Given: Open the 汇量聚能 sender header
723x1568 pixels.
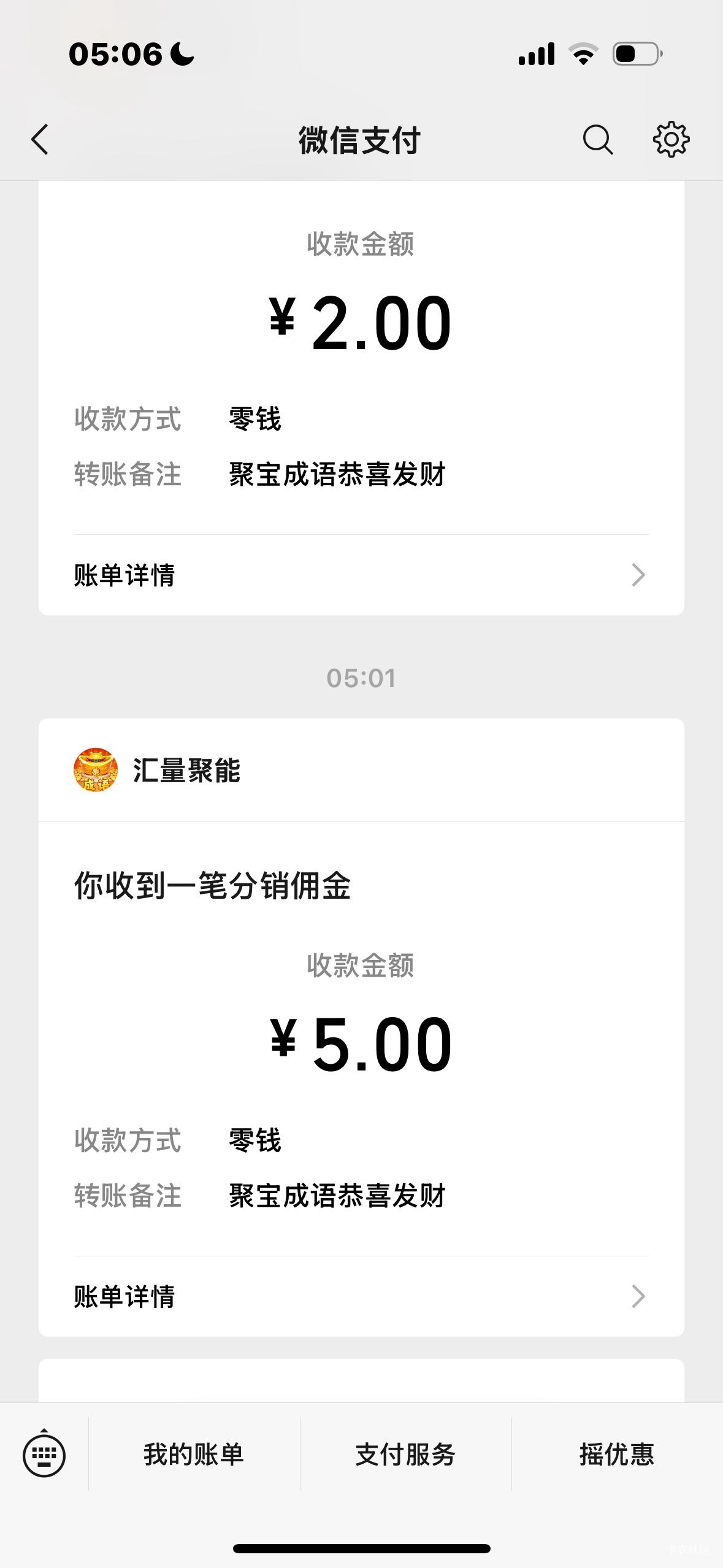Looking at the screenshot, I should (x=361, y=770).
